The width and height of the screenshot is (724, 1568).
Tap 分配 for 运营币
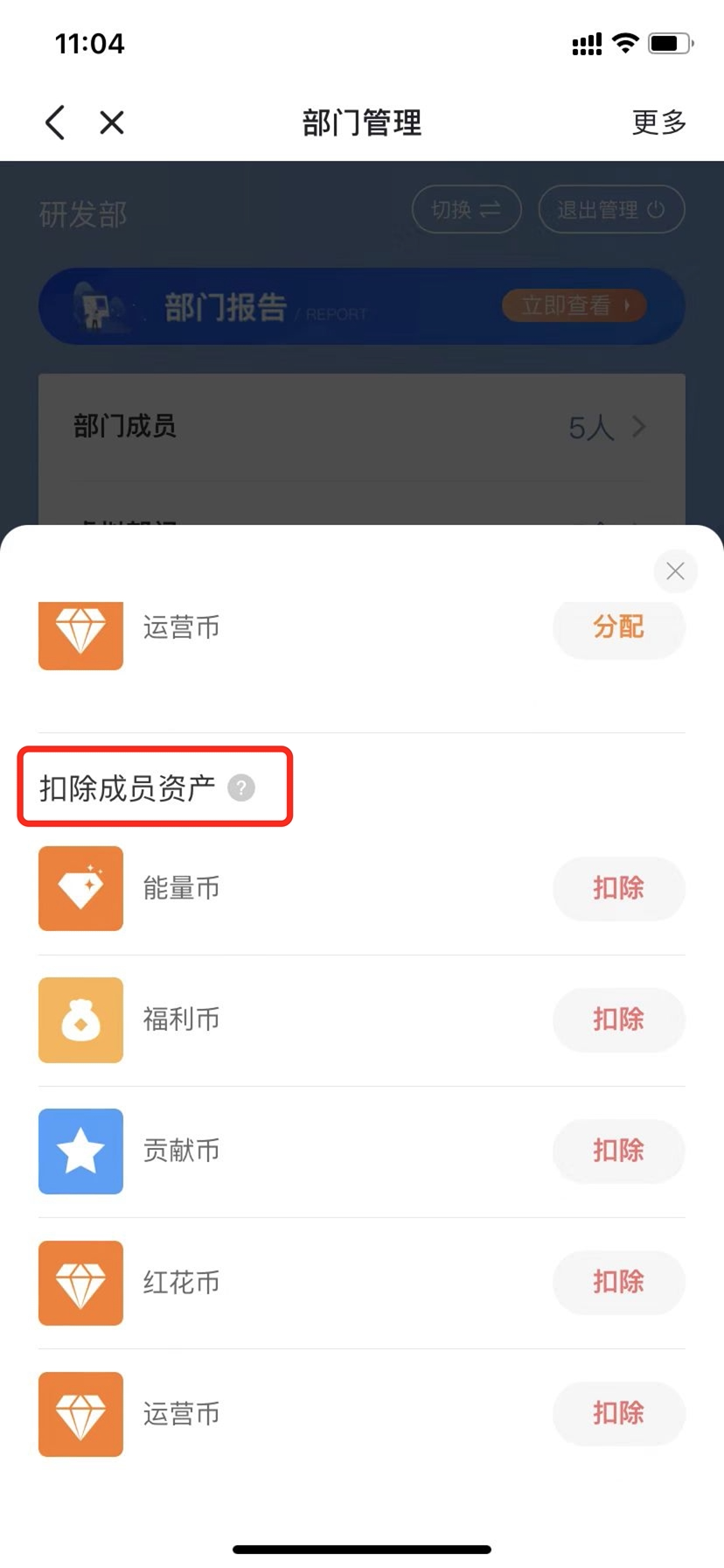tap(618, 626)
